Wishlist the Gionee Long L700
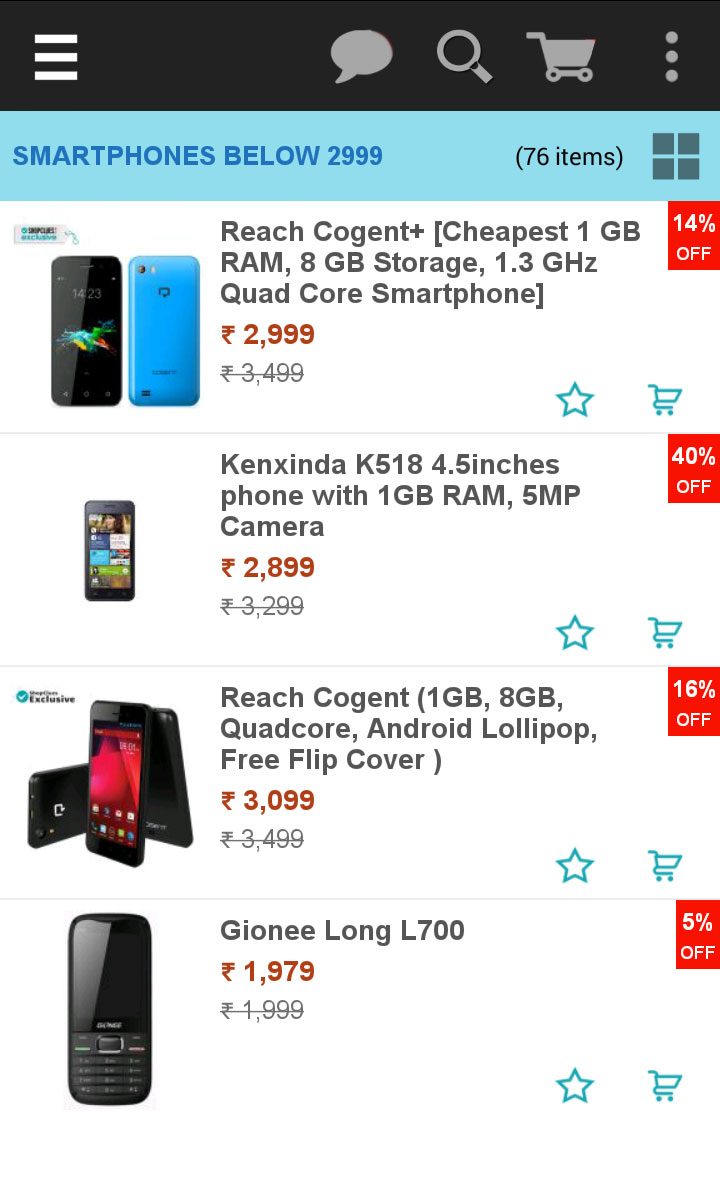 (x=574, y=1086)
